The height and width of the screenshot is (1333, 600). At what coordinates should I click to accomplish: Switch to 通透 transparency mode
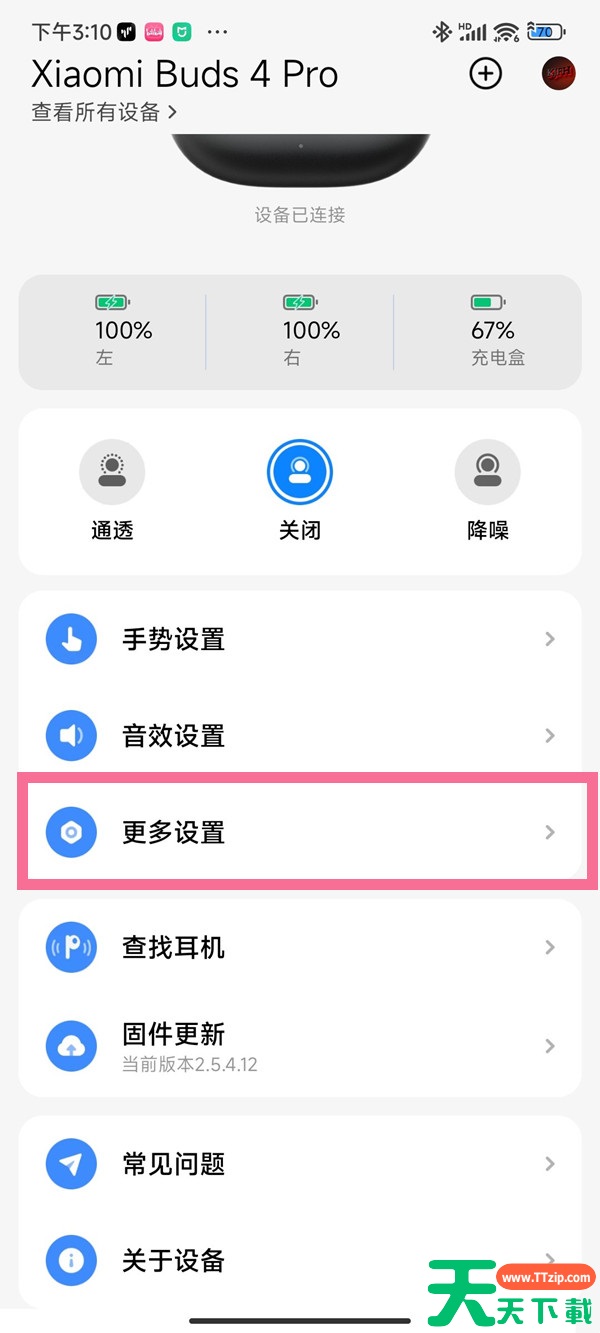pos(112,473)
